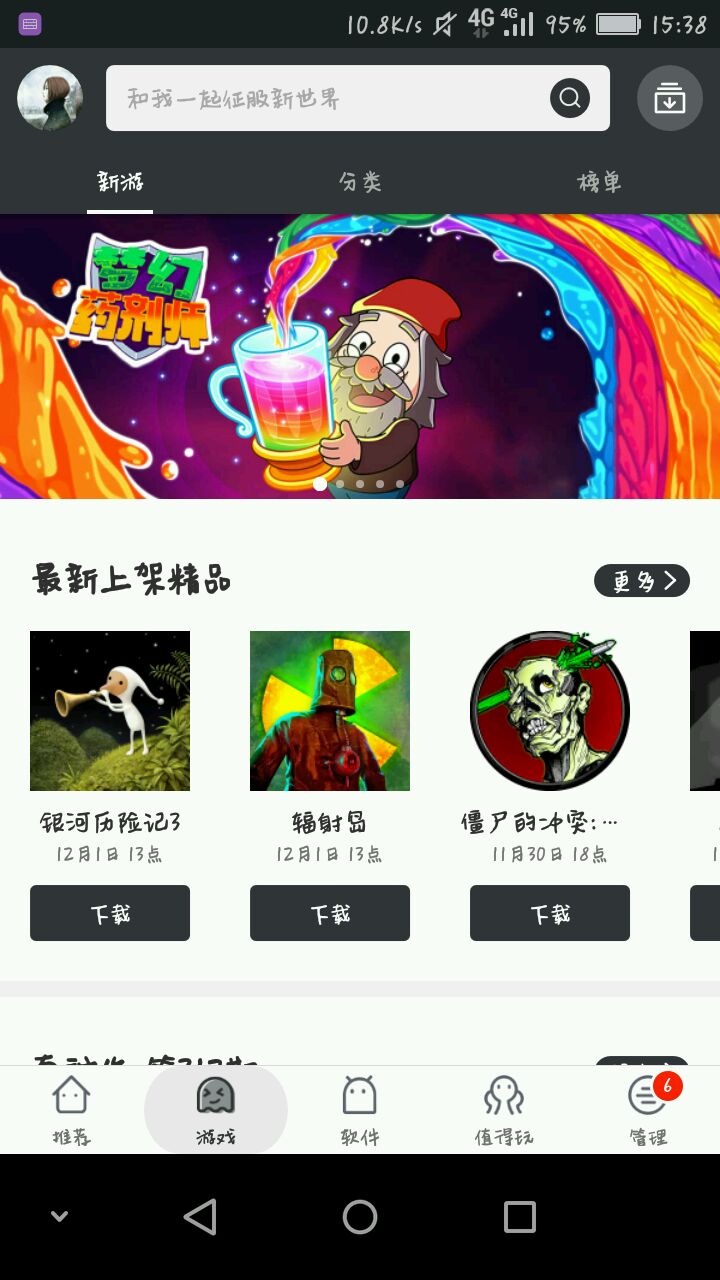Viewport: 720px width, 1280px height.
Task: Open the 僵尸的冲突 game tile
Action: [x=550, y=711]
